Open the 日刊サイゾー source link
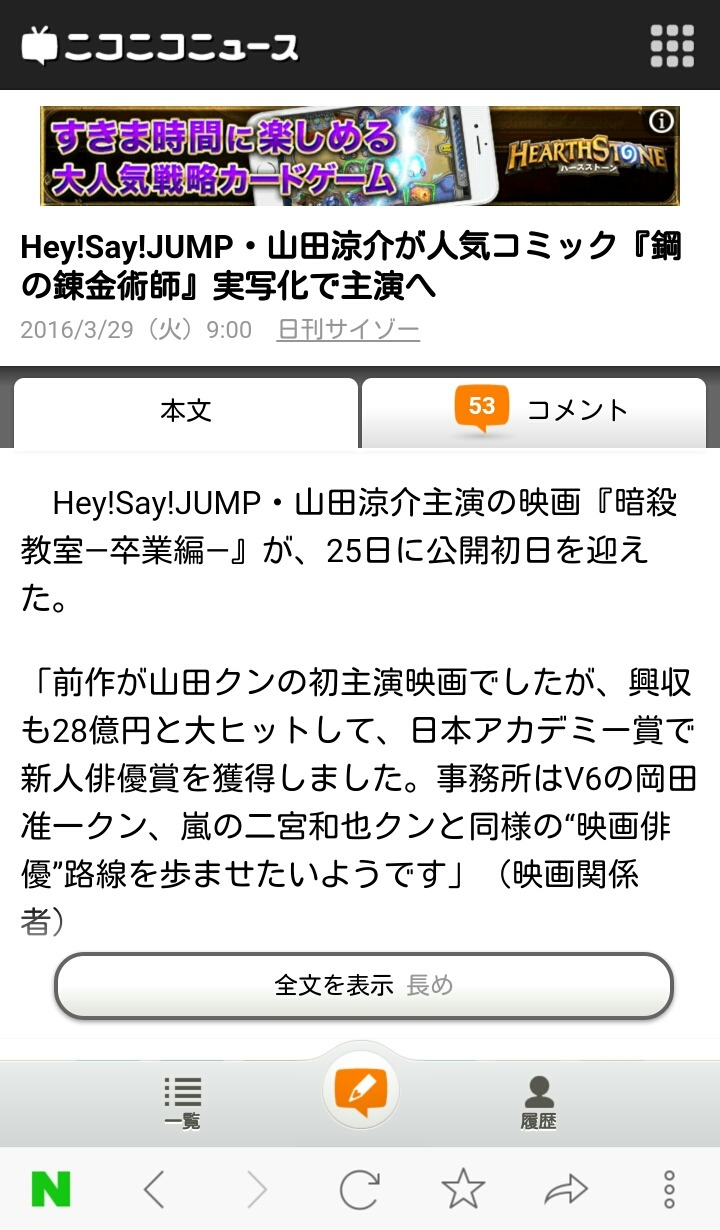This screenshot has width=720, height=1230. tap(348, 330)
